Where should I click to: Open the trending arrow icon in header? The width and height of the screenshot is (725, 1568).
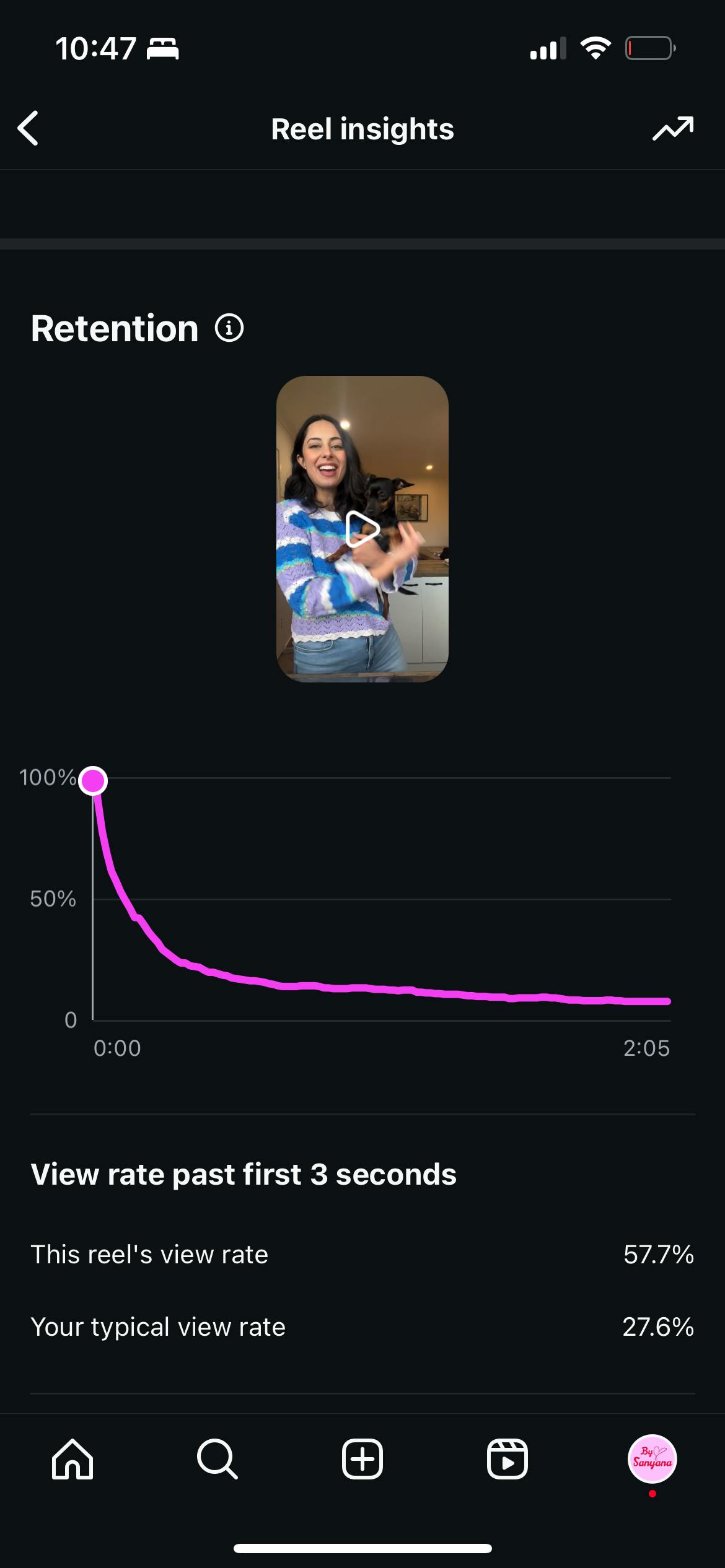(673, 129)
